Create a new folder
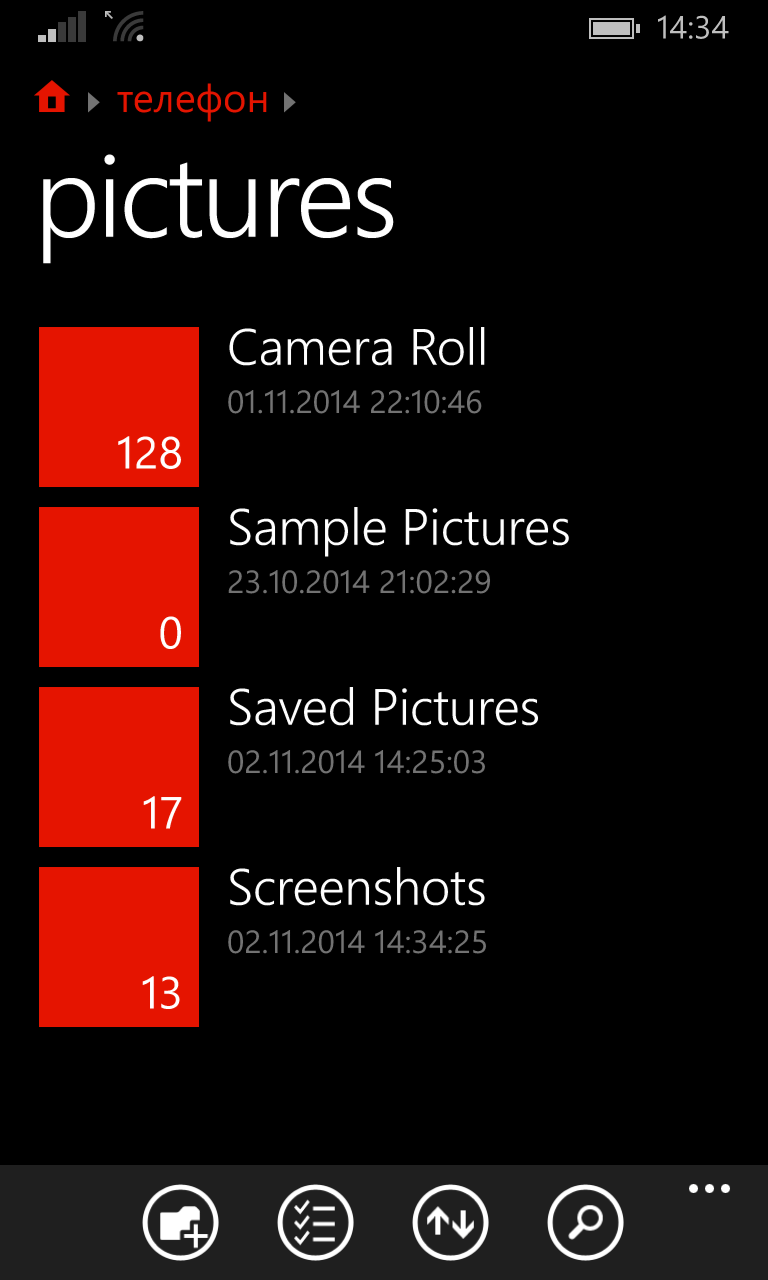The image size is (768, 1280). [x=180, y=1222]
